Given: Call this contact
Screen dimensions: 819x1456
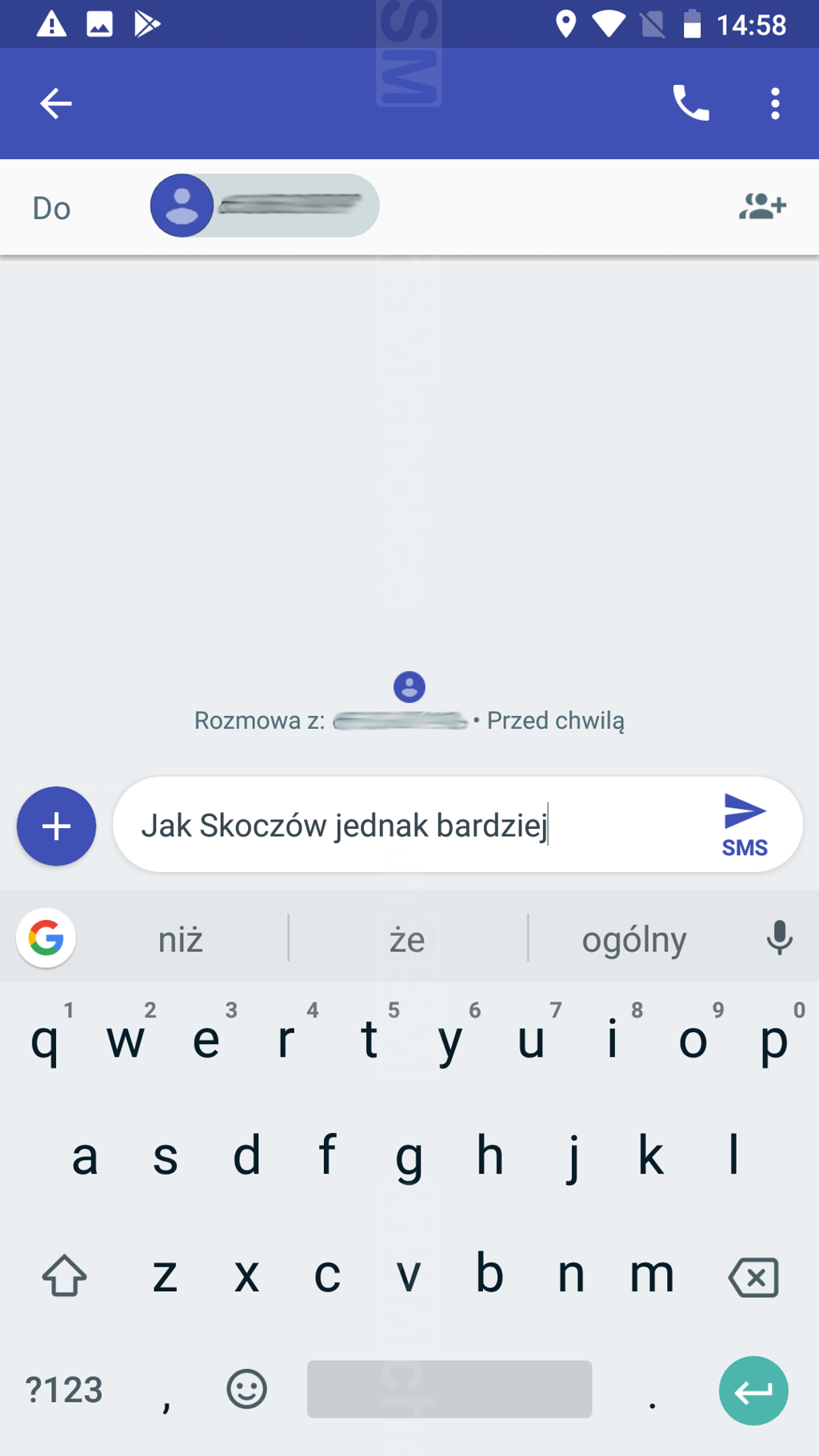Looking at the screenshot, I should coord(691,103).
